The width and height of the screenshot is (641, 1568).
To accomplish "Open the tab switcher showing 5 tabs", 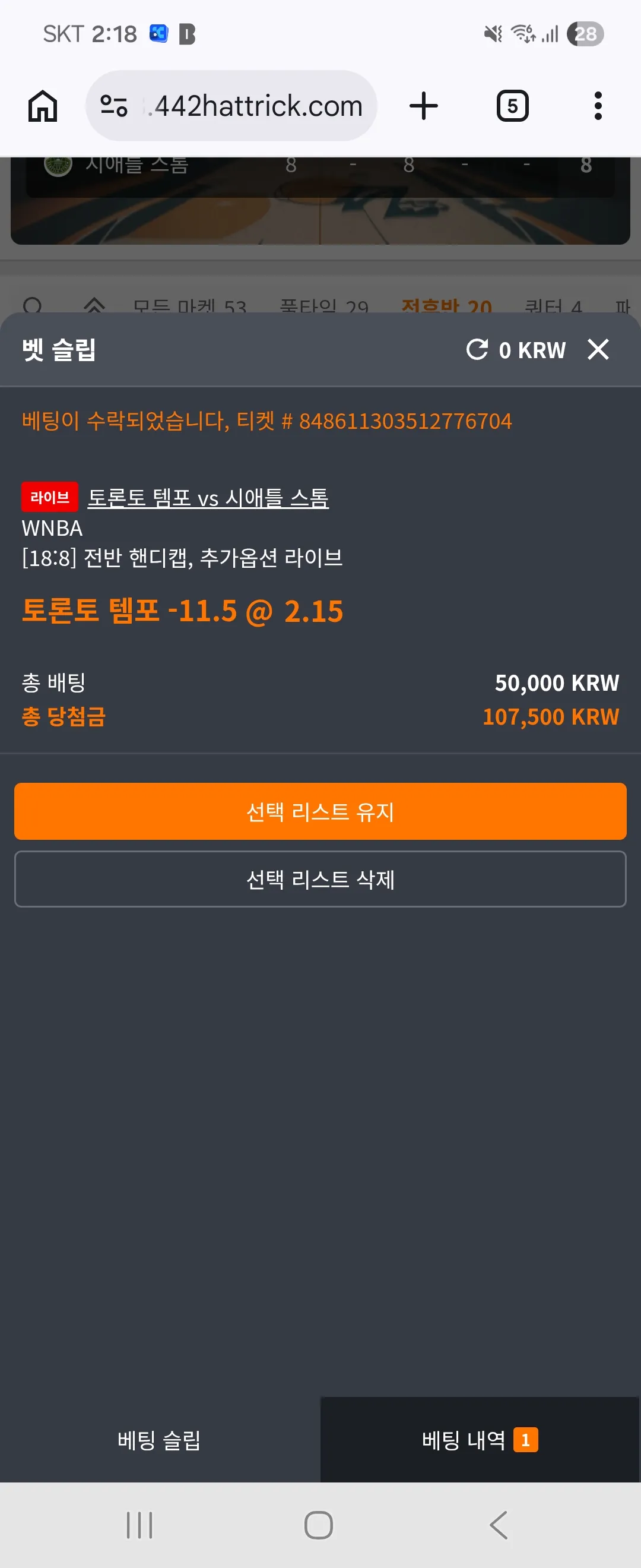I will (x=512, y=106).
